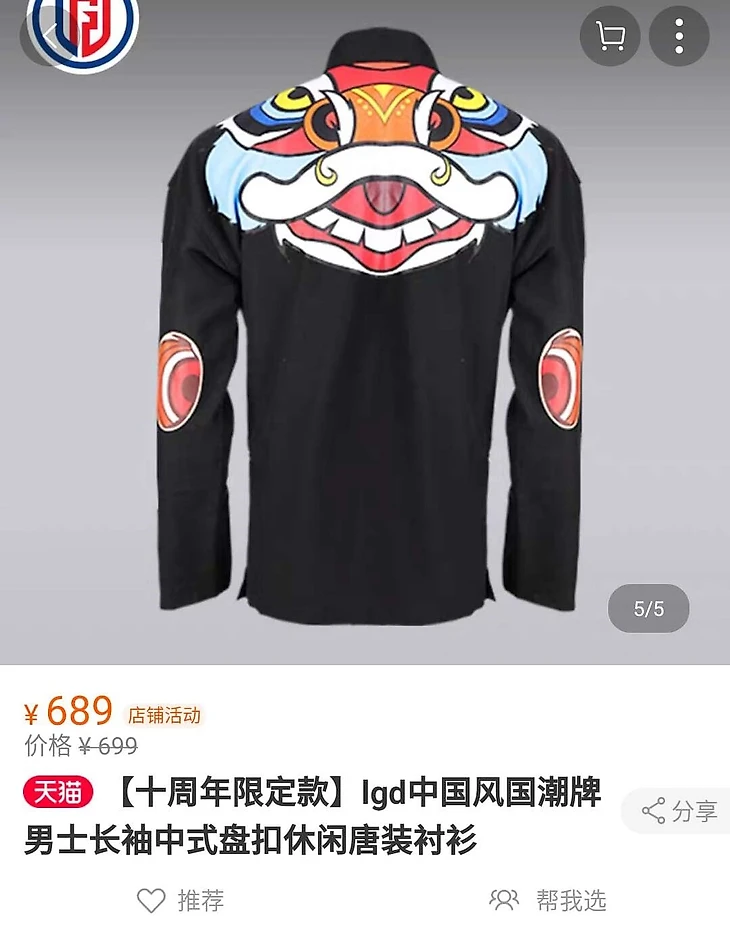The image size is (730, 932).
Task: Open 帮我选 help-me-choose option
Action: 548,900
